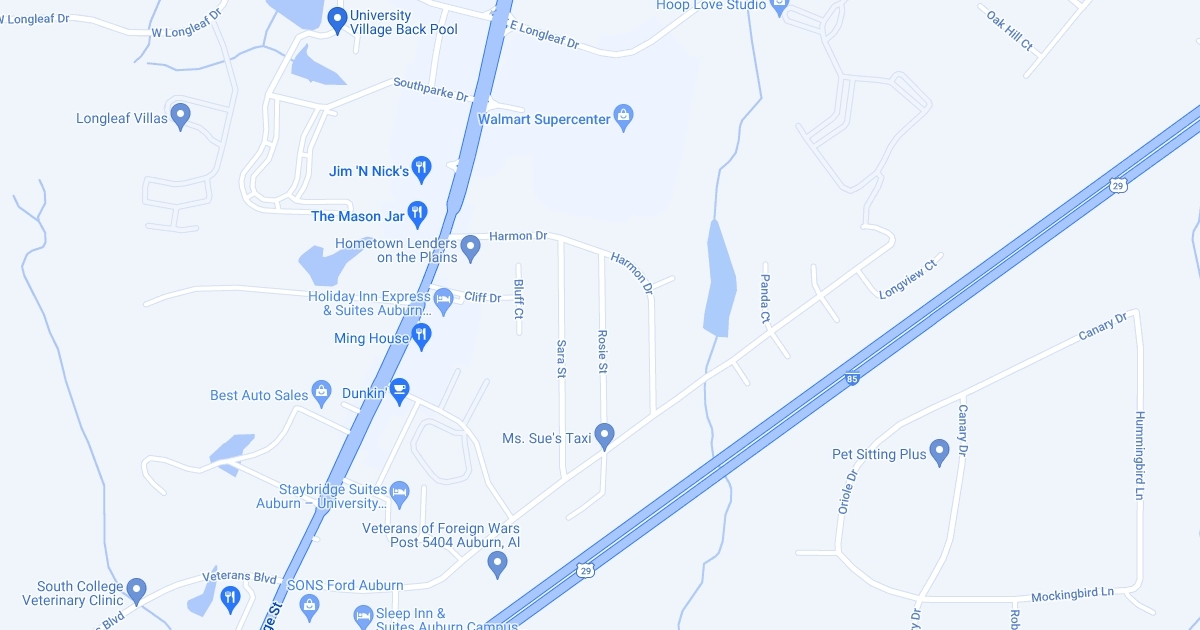Screen dimensions: 1200x630
Task: Open the Dunkin' coffee shop pin
Action: 400,390
